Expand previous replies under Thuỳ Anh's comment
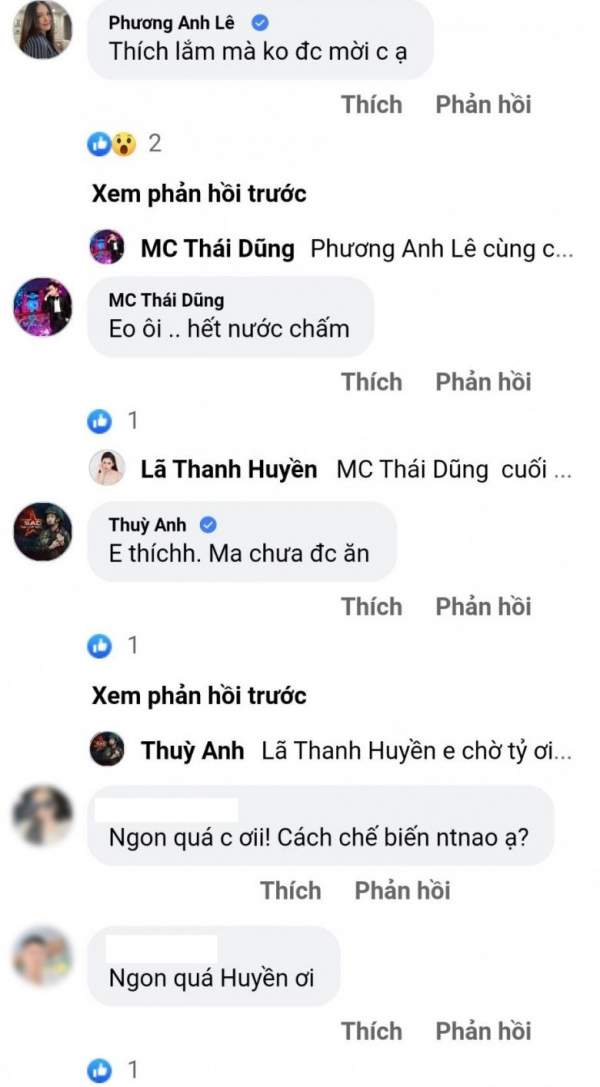Viewport: 600px width, 1087px height. (198, 696)
